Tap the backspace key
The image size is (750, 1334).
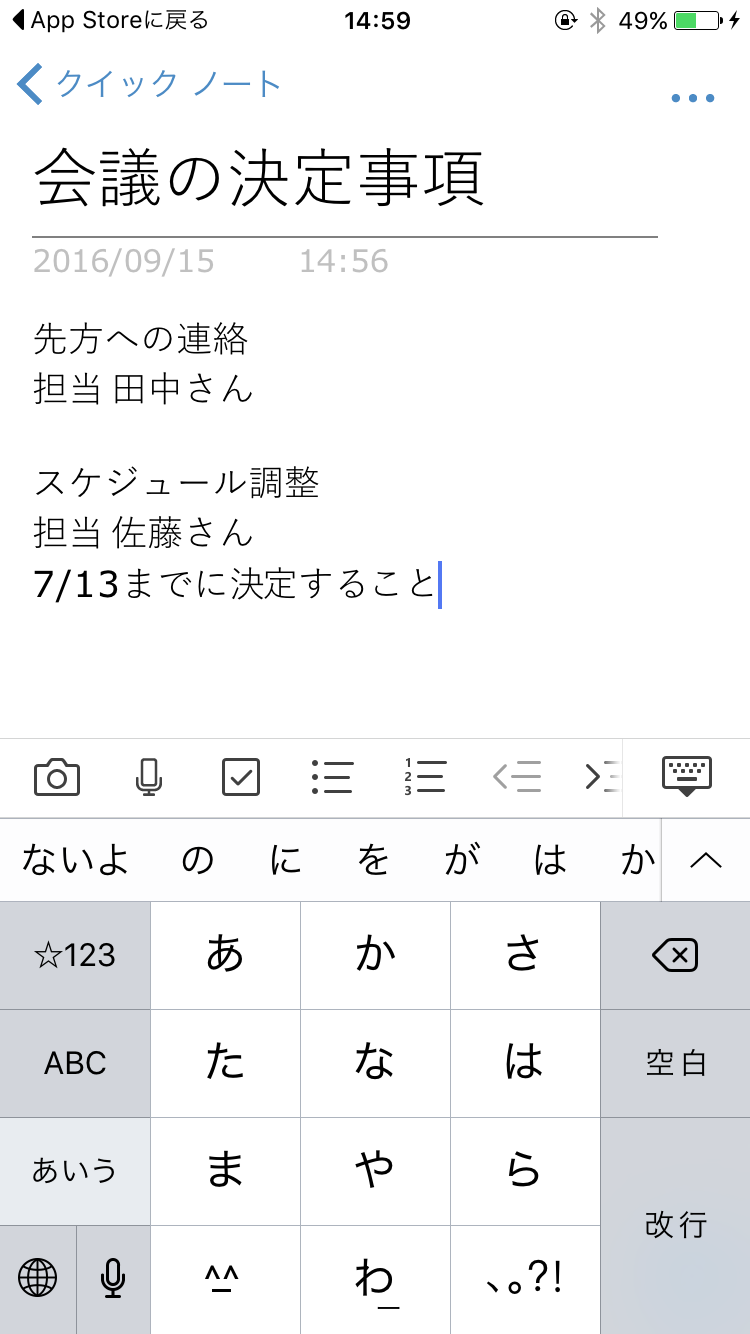(x=675, y=956)
